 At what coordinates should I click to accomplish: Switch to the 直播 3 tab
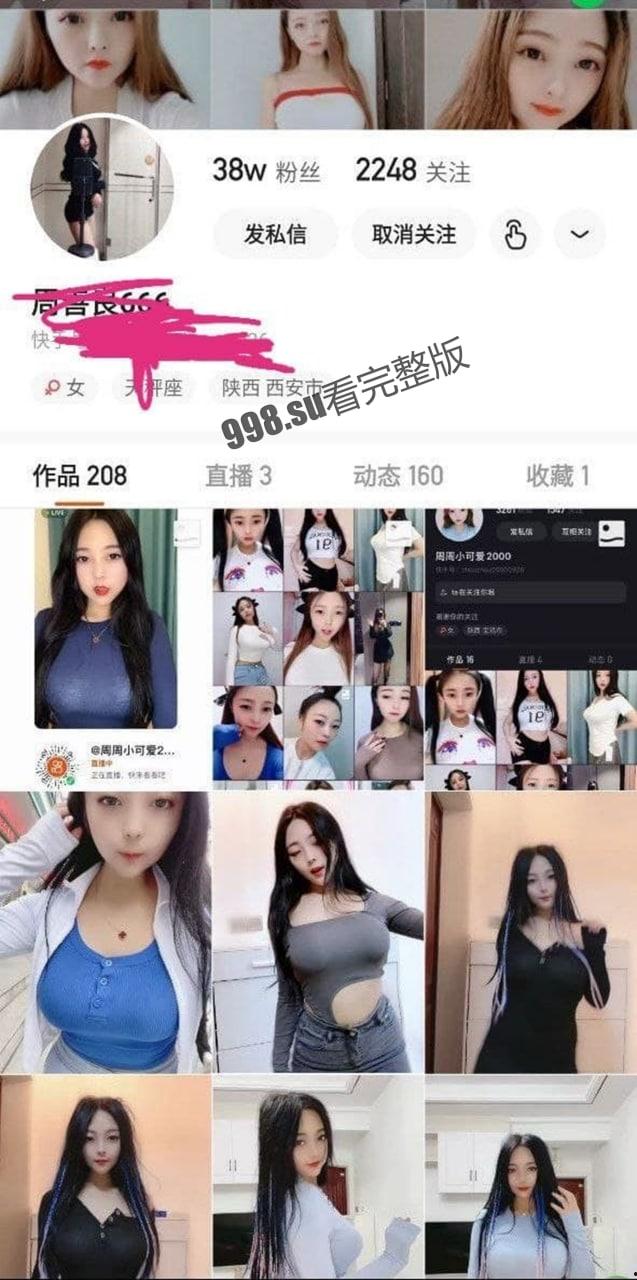coord(238,476)
